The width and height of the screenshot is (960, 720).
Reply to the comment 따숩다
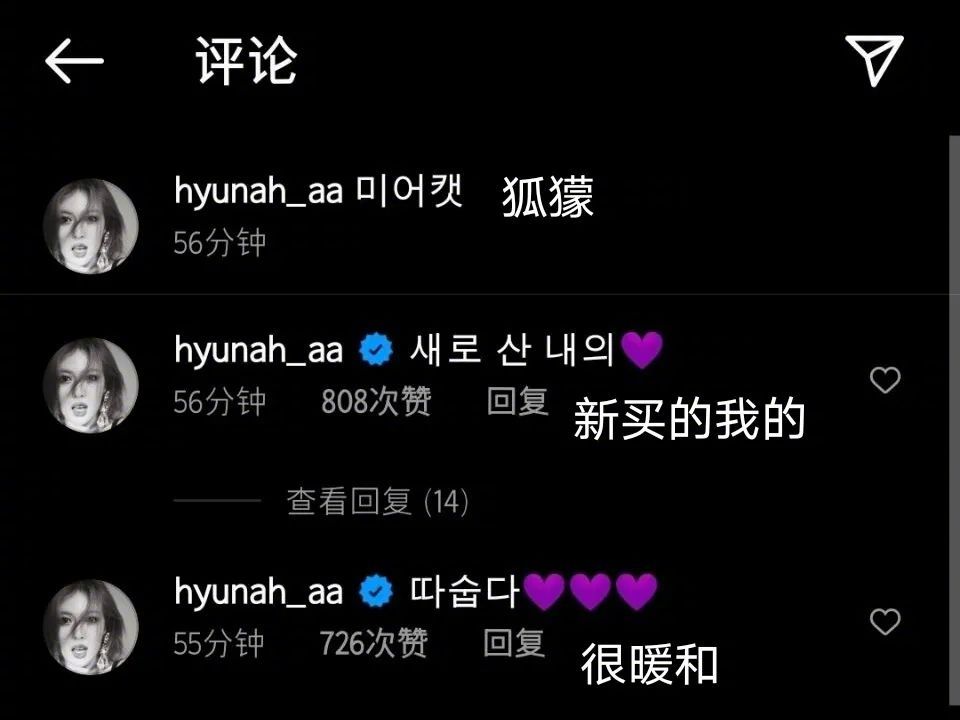pos(514,643)
